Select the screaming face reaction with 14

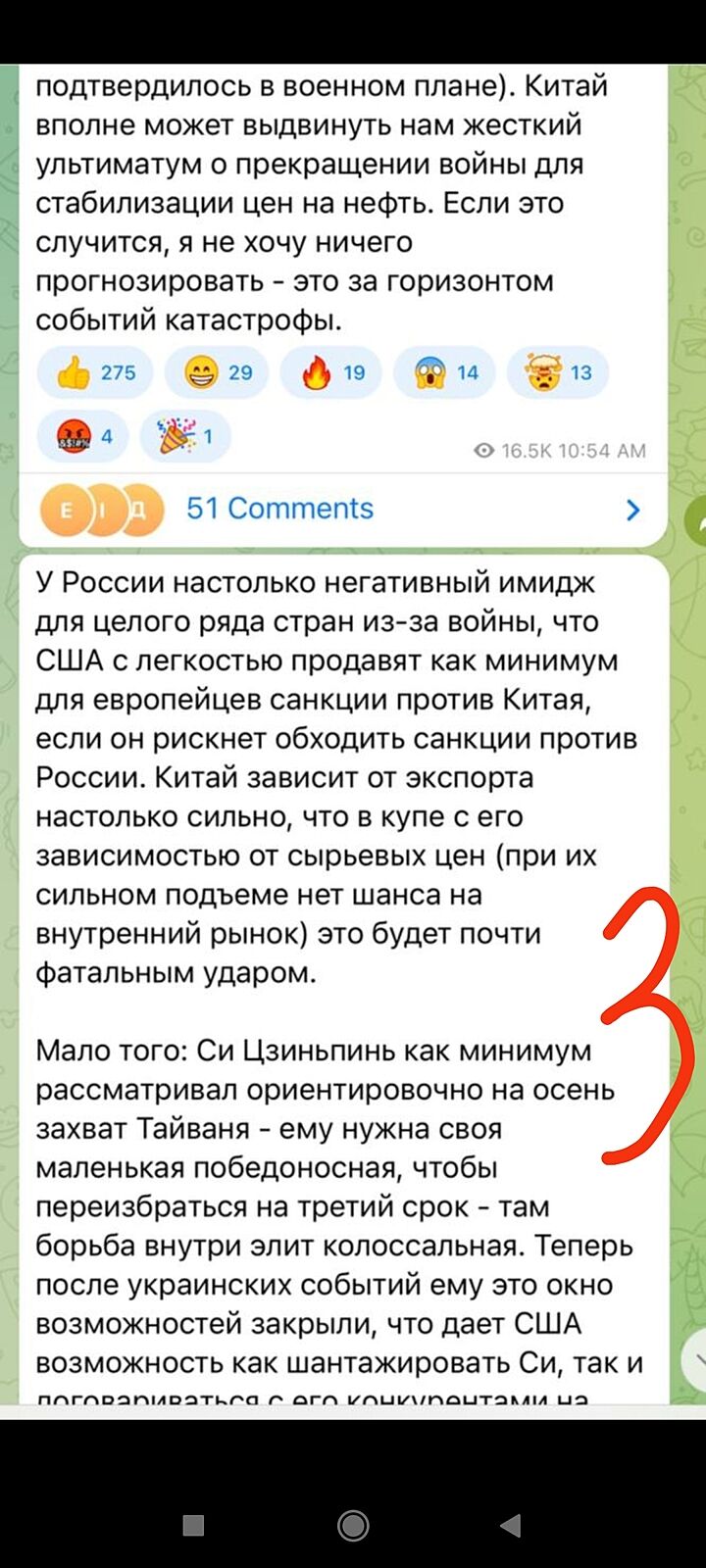point(446,372)
